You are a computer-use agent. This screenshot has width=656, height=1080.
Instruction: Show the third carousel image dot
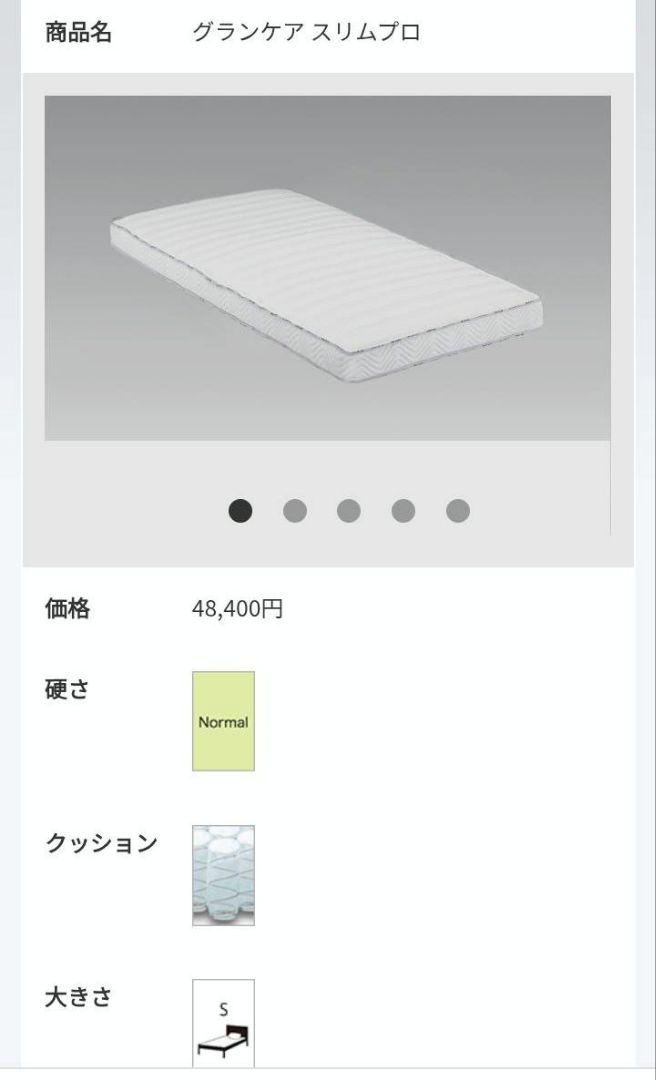(x=349, y=511)
